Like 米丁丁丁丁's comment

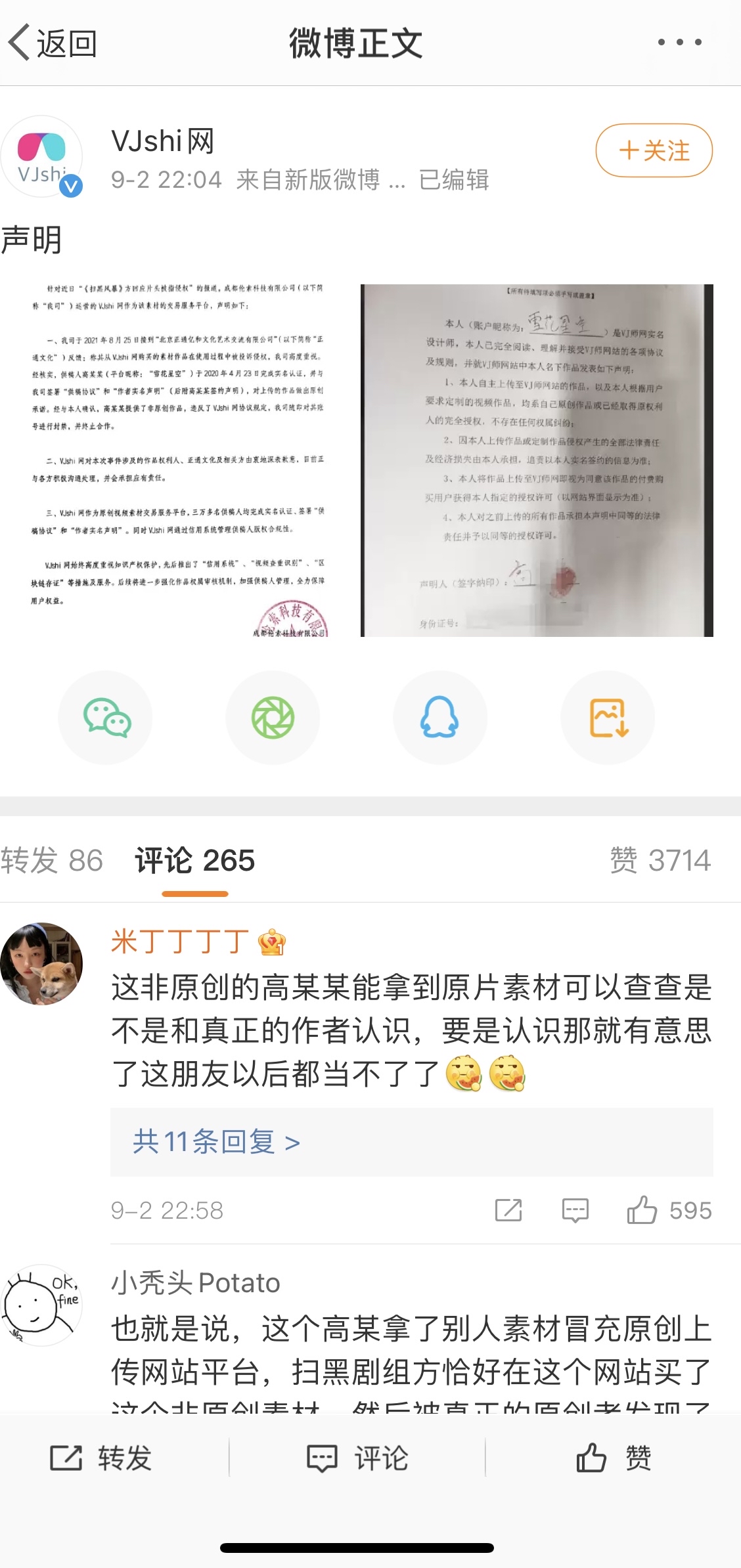tap(669, 1210)
